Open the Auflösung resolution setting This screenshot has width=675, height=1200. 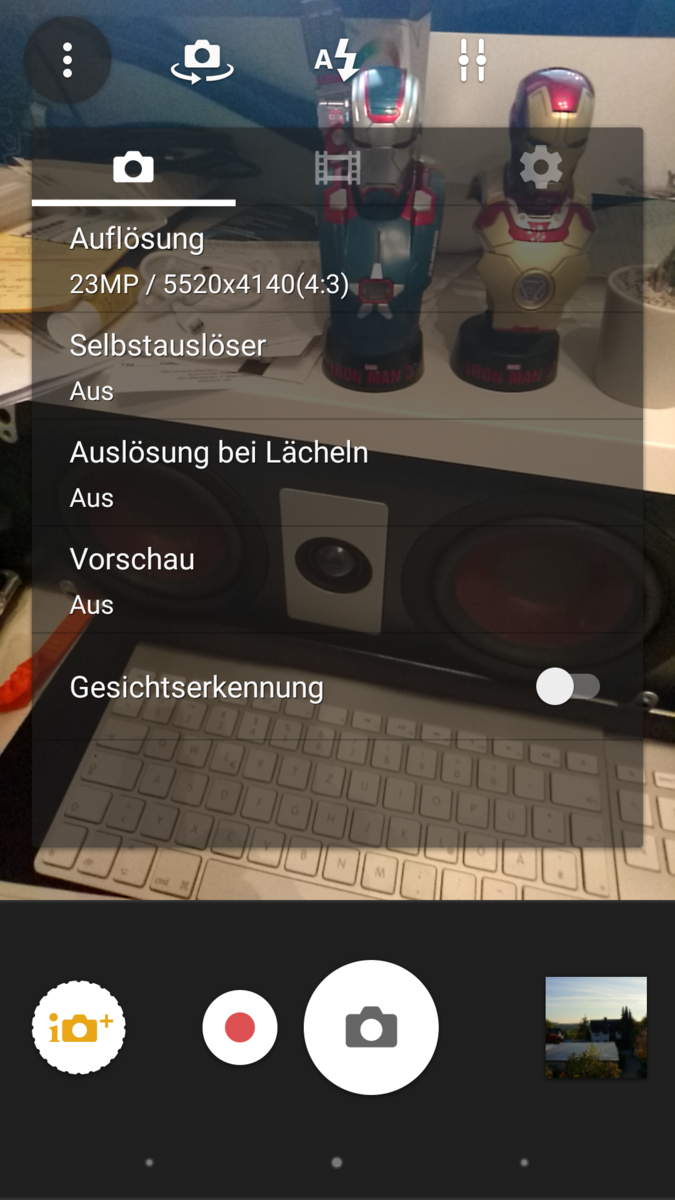point(337,260)
